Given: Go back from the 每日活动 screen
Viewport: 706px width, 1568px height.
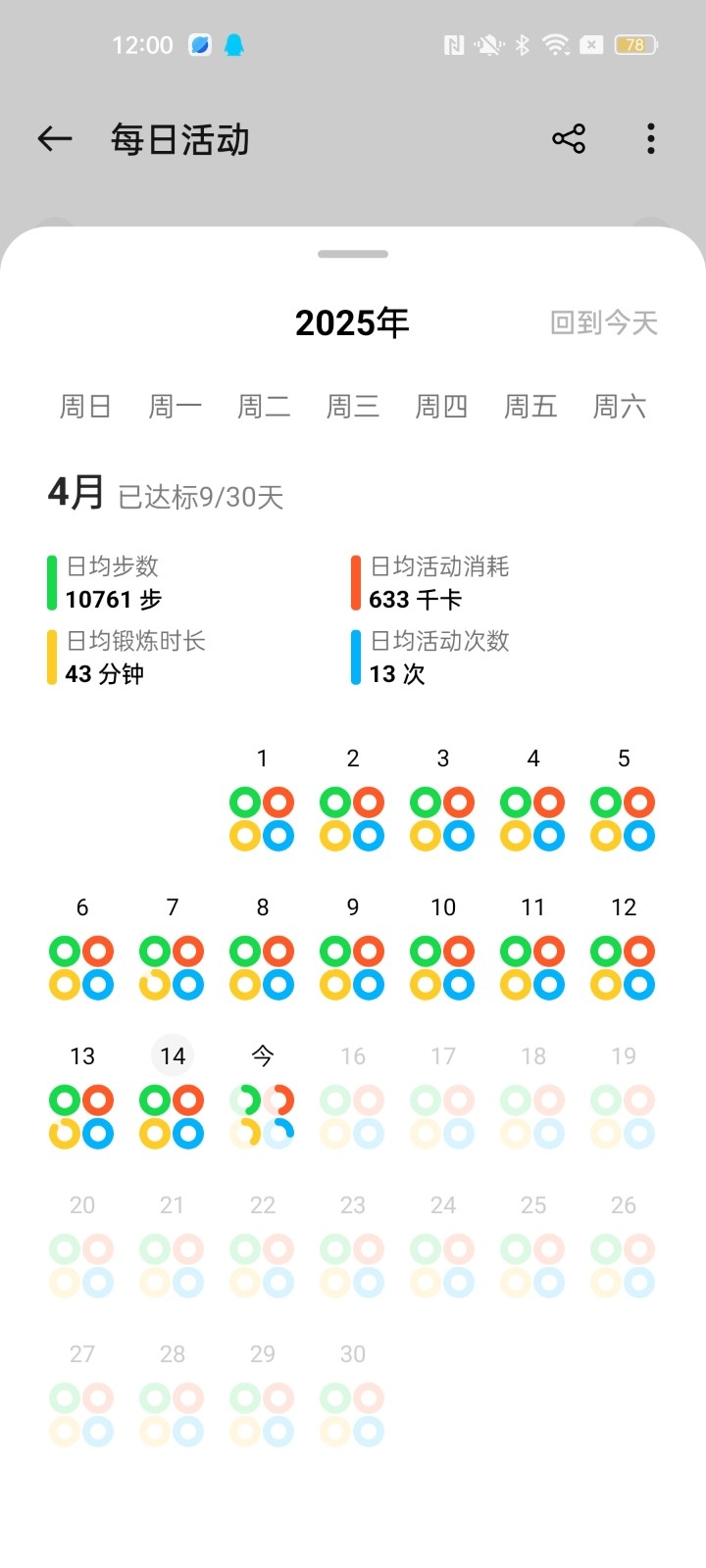Looking at the screenshot, I should (x=55, y=139).
